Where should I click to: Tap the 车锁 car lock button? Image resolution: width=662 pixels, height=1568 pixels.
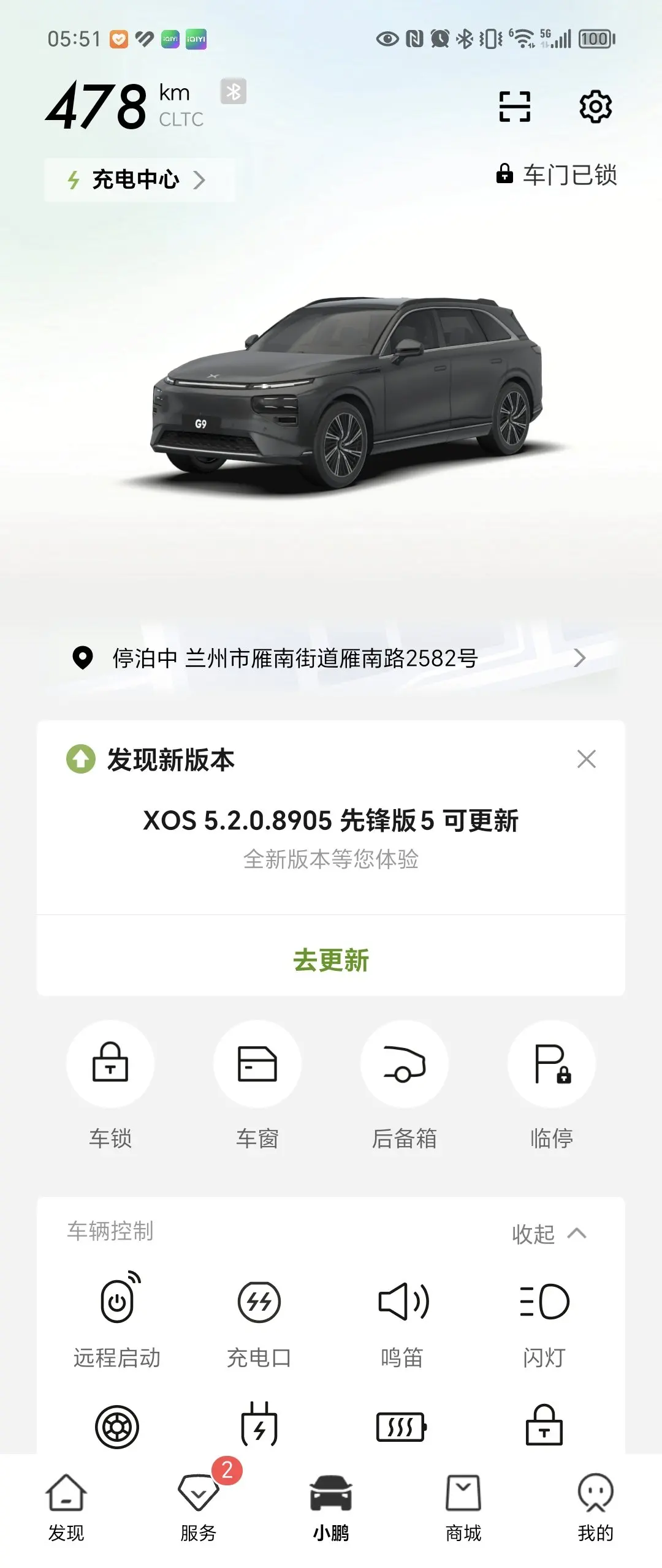110,1065
